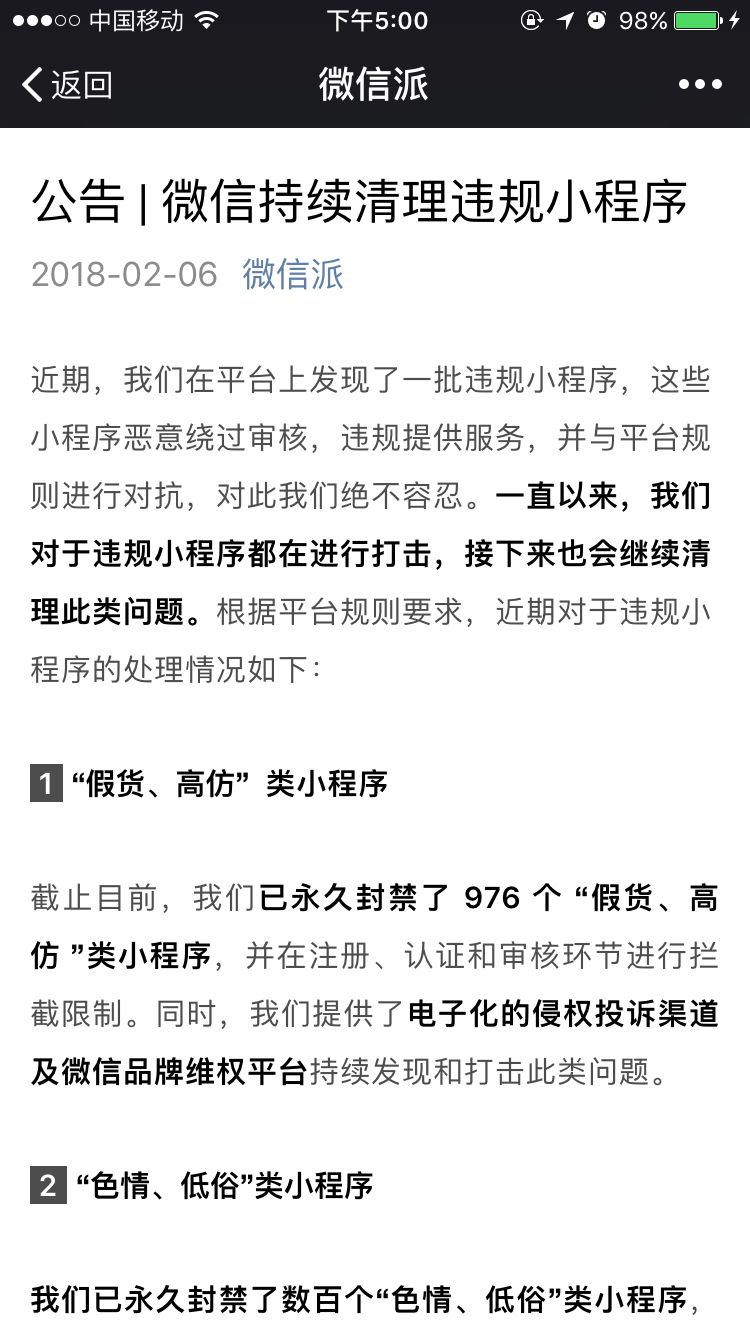
Task: Go back using the 返回 button
Action: (x=66, y=85)
